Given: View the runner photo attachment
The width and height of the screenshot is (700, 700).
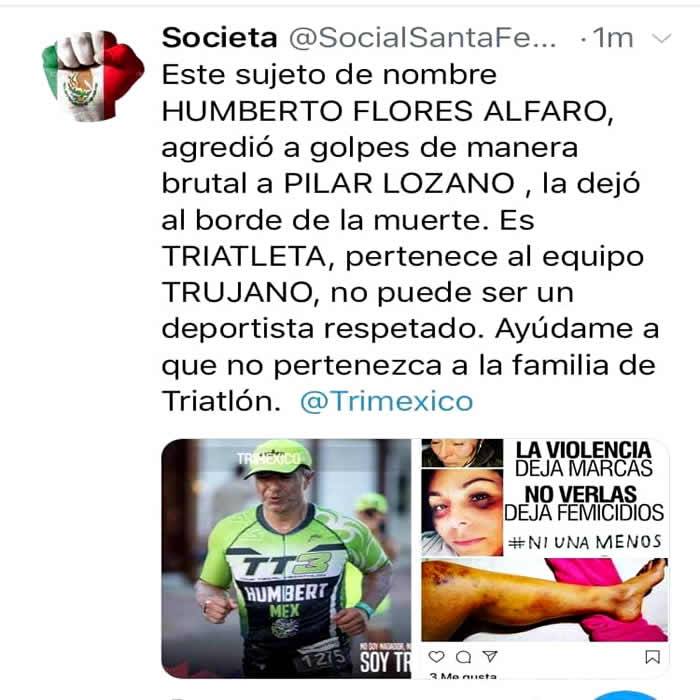Looking at the screenshot, I should (x=287, y=556).
